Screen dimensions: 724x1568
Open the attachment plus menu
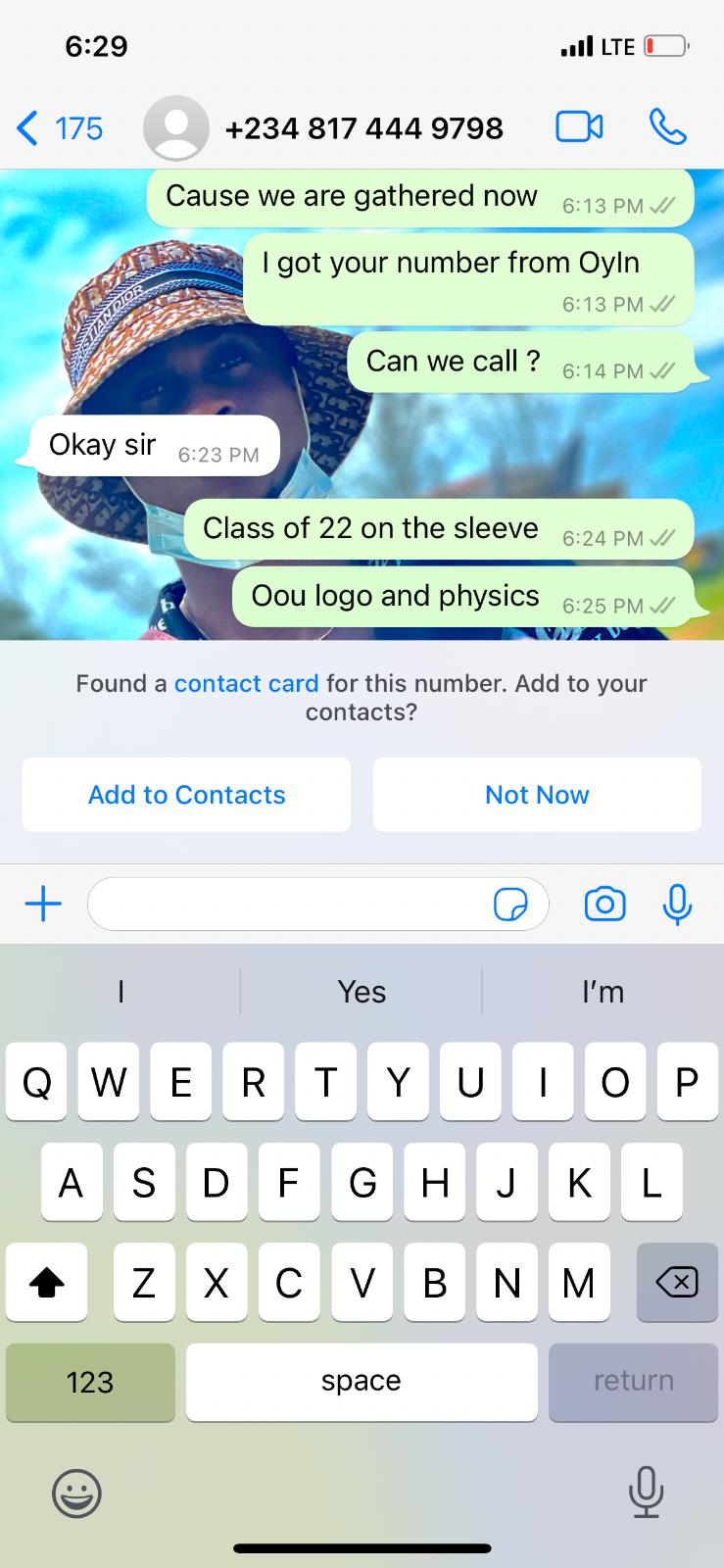coord(43,904)
